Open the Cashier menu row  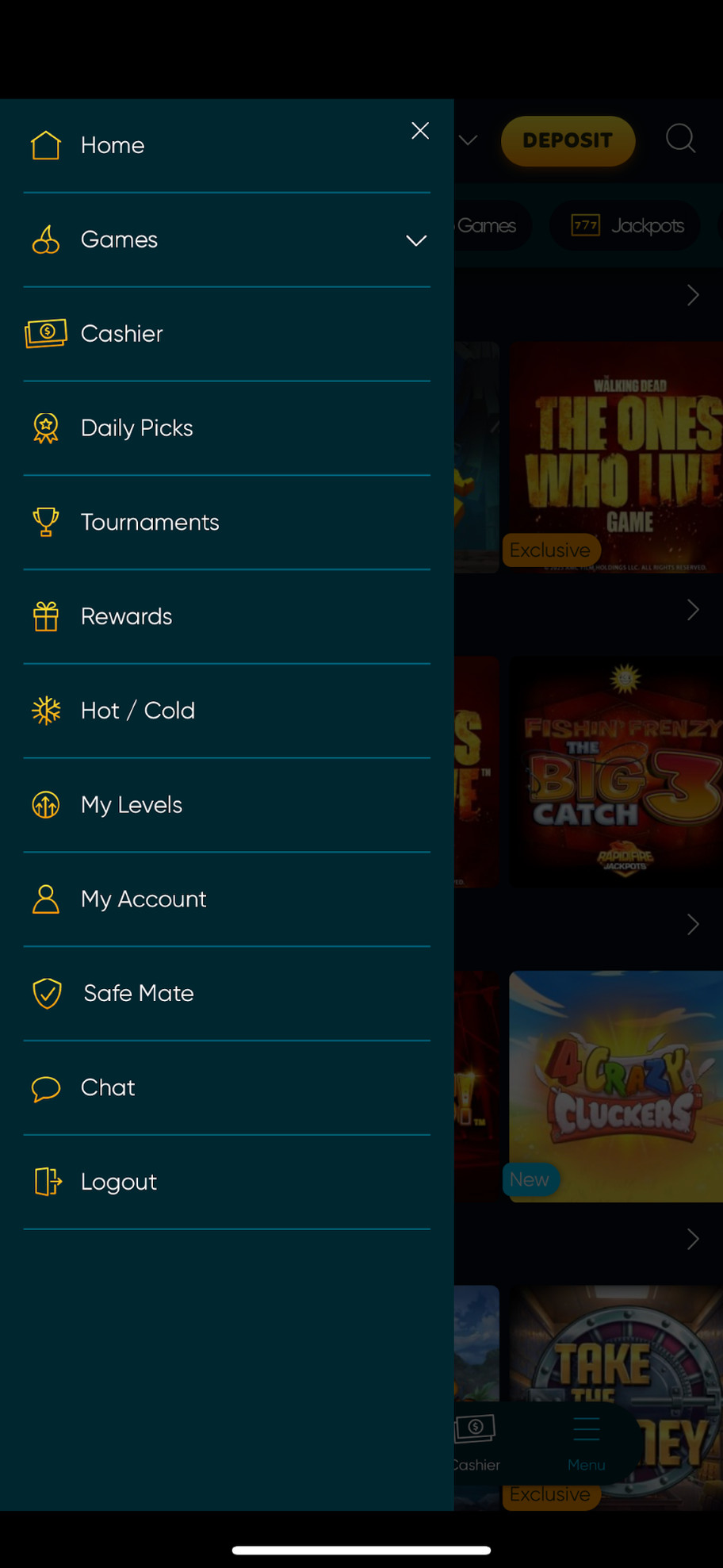[x=122, y=334]
